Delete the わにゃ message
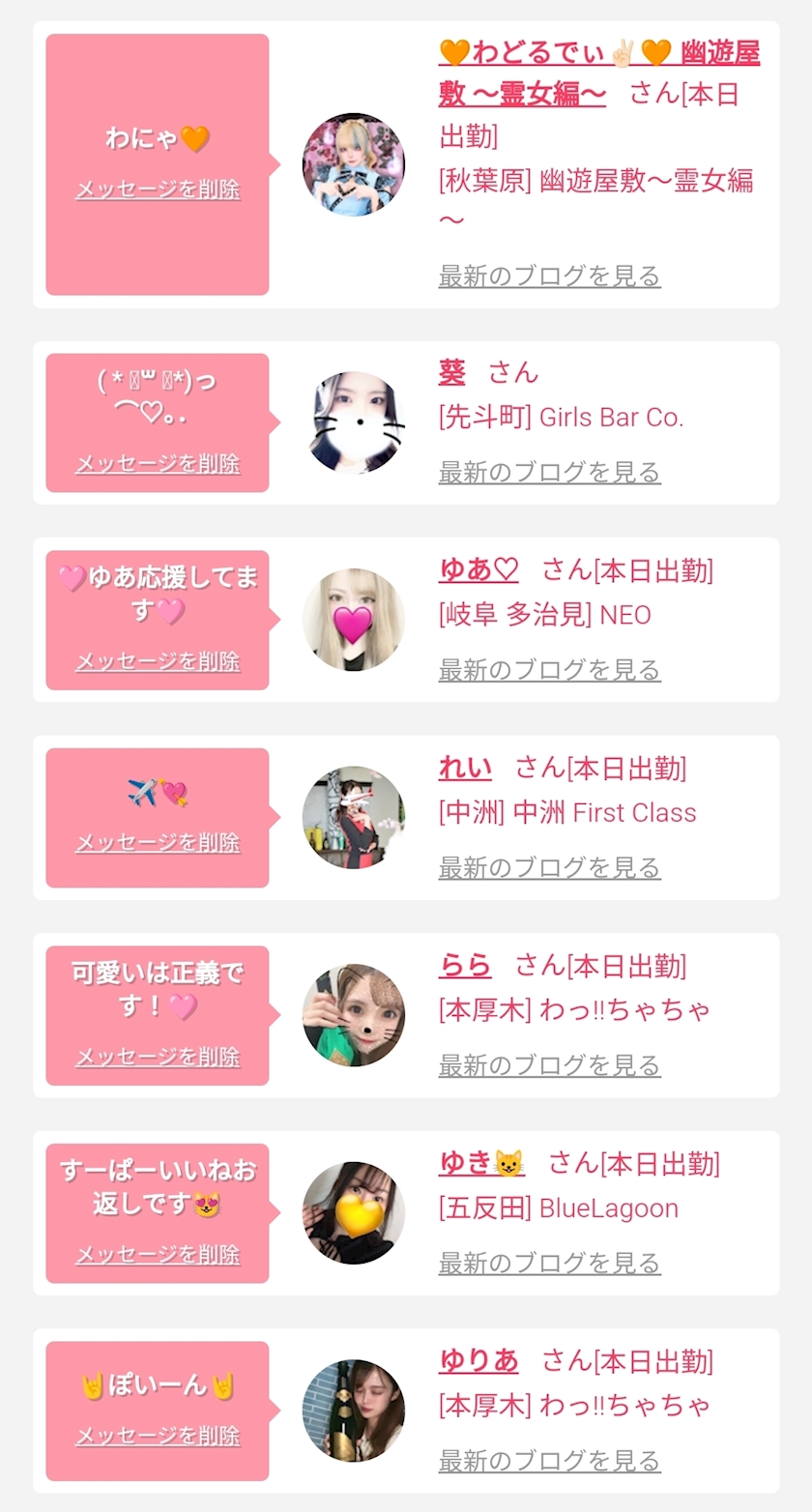 click(x=158, y=189)
